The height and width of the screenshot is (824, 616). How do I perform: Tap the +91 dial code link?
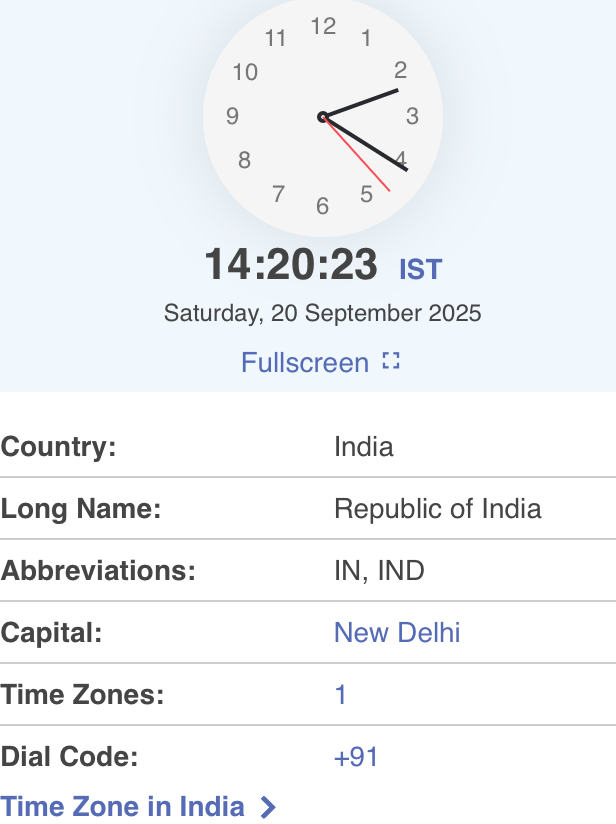[356, 756]
